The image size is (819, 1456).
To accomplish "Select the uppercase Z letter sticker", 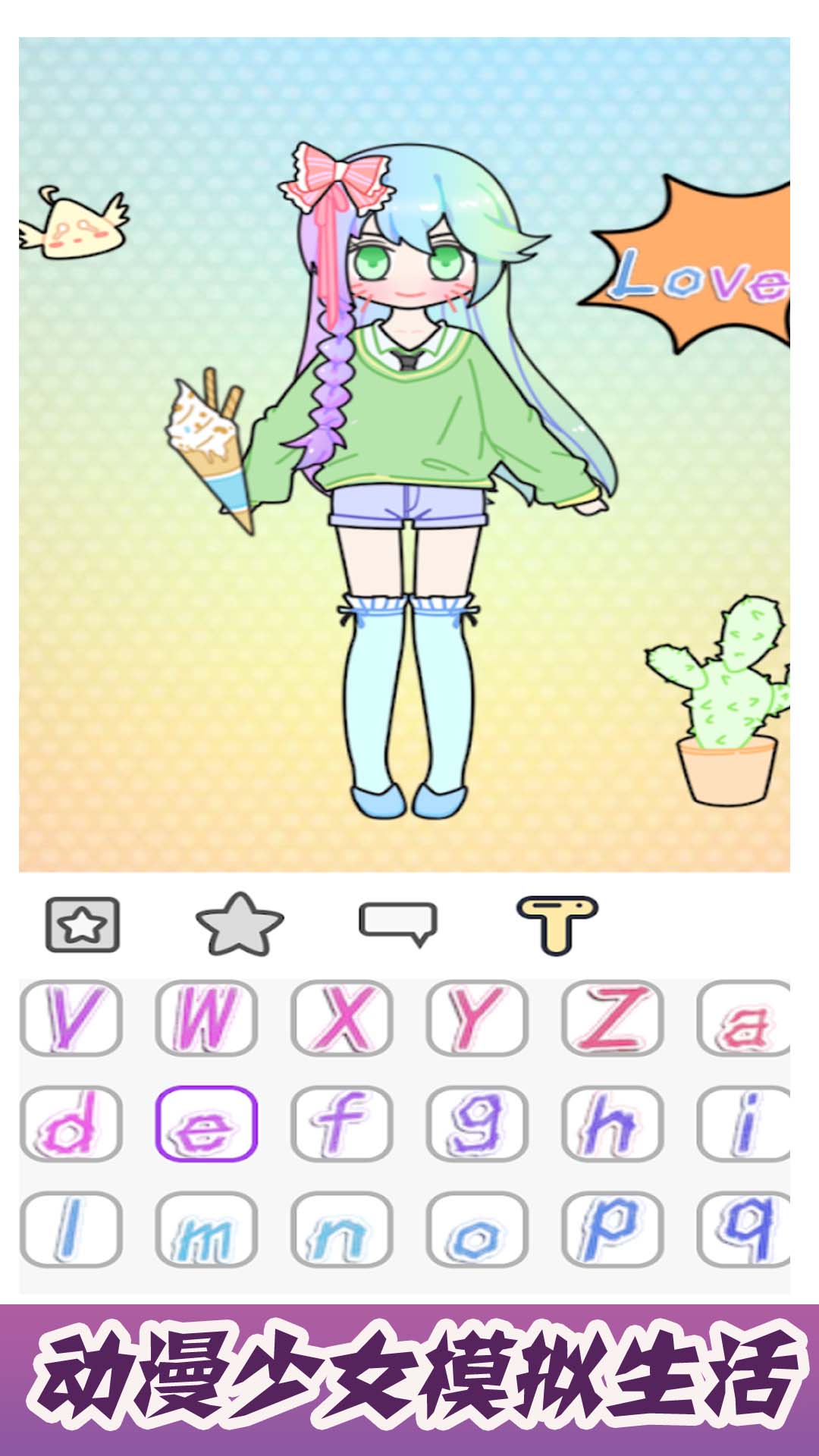I will tap(613, 1018).
